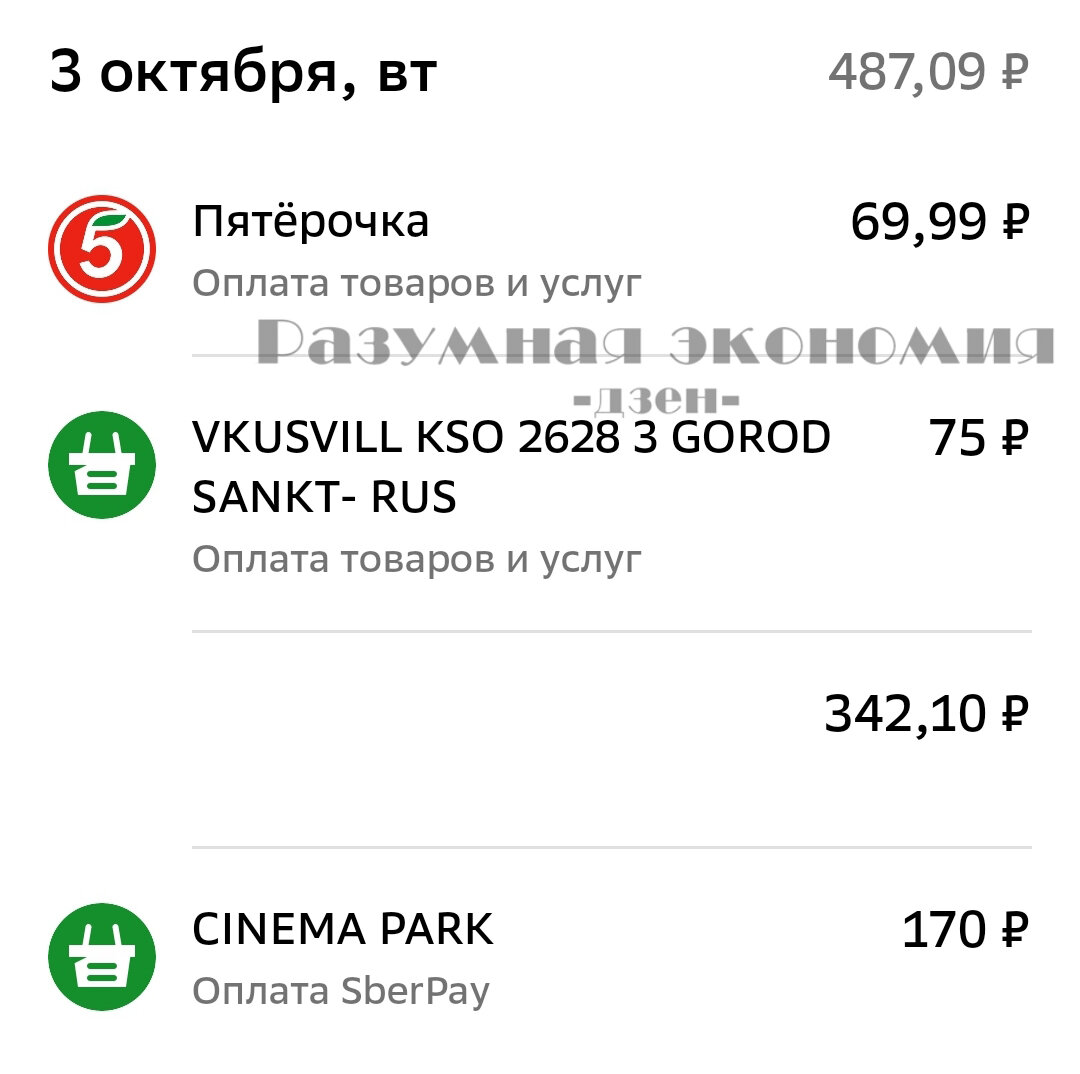Open the CINEMA PARK SberPay payment

[540, 957]
